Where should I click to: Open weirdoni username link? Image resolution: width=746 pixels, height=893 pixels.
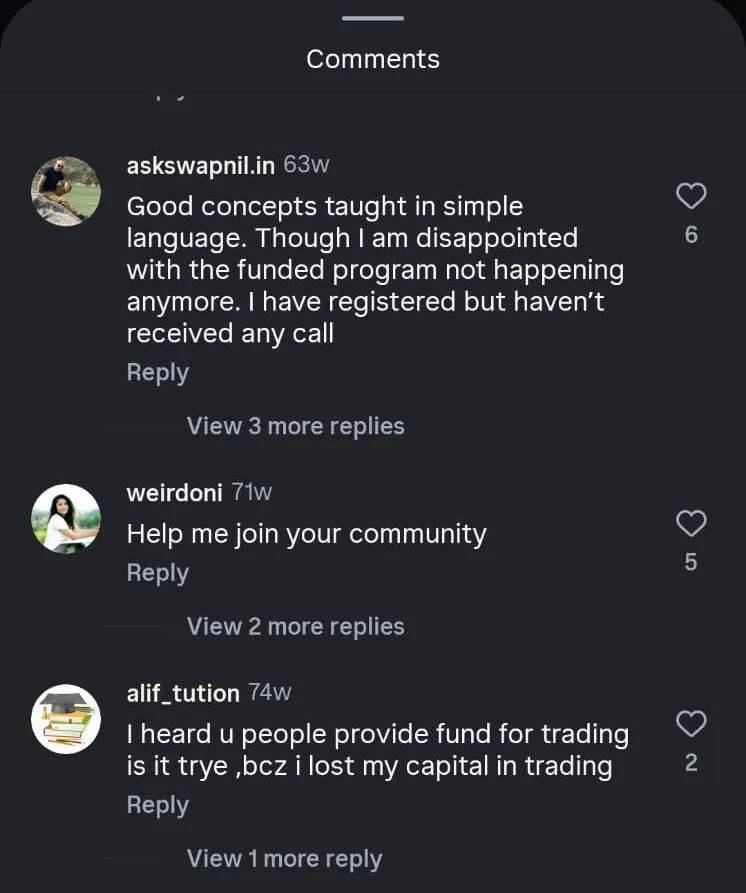[174, 492]
